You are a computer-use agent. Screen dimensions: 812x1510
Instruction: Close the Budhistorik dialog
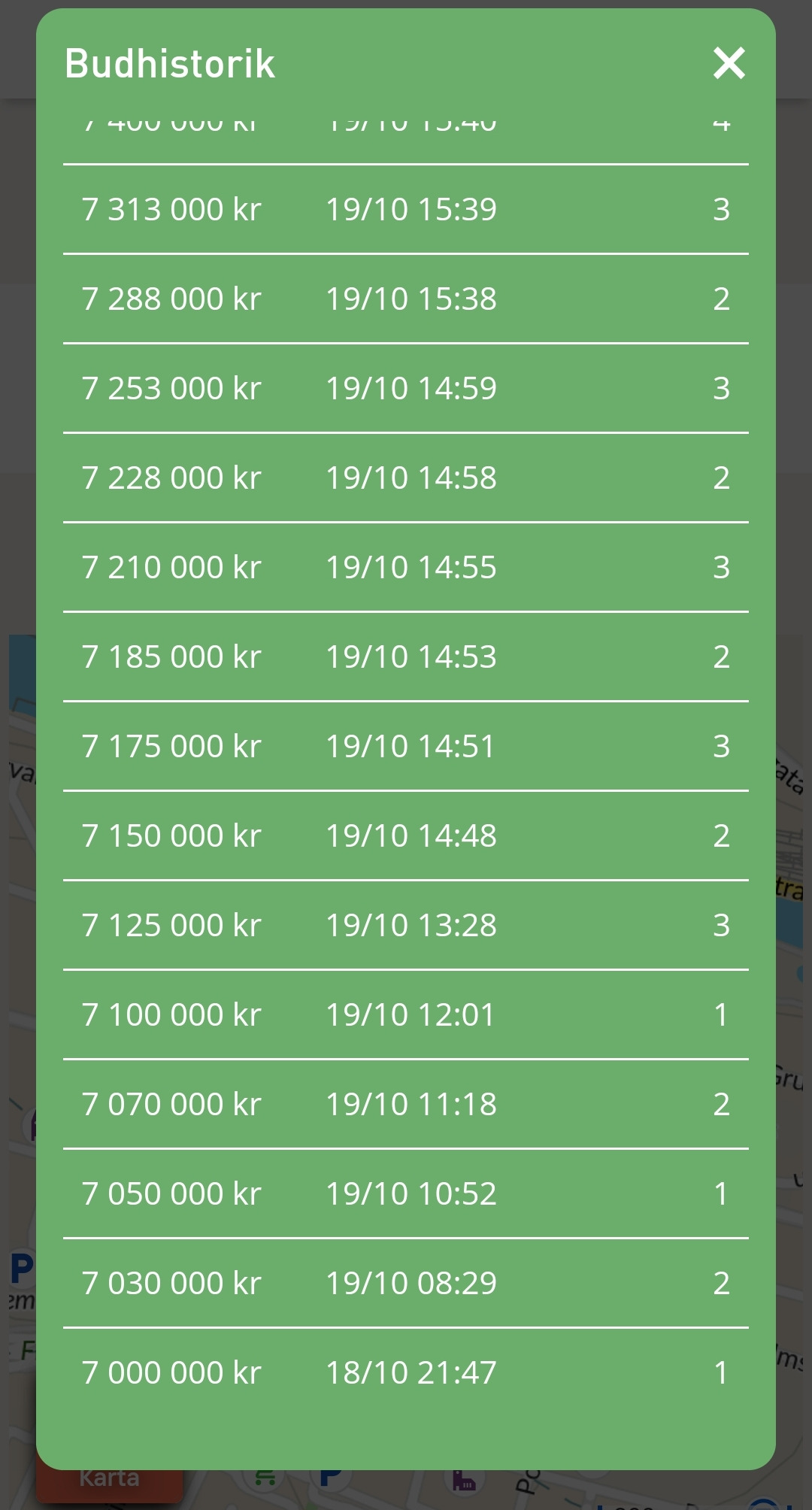point(729,63)
